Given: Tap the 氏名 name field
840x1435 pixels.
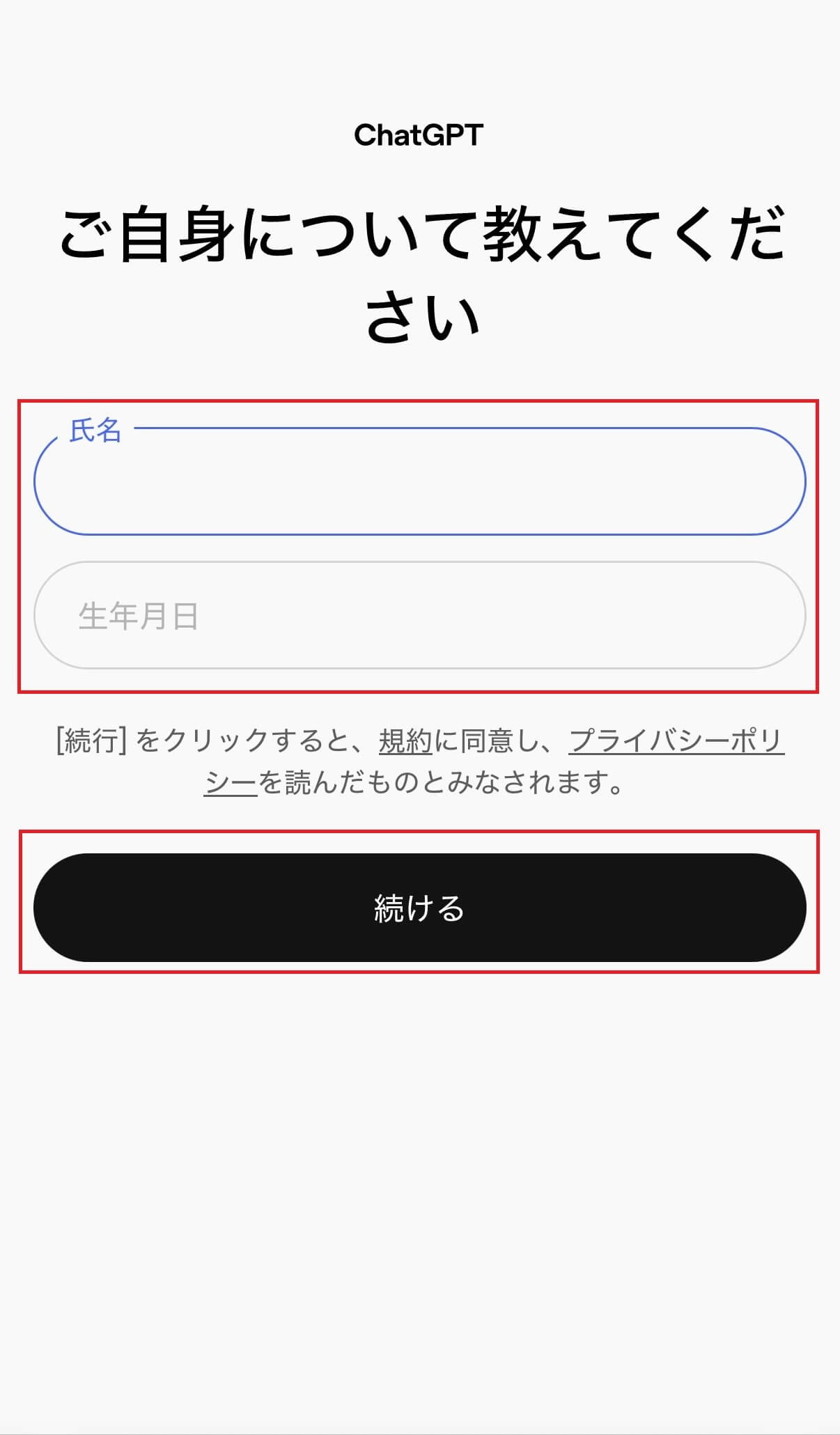Looking at the screenshot, I should point(419,482).
